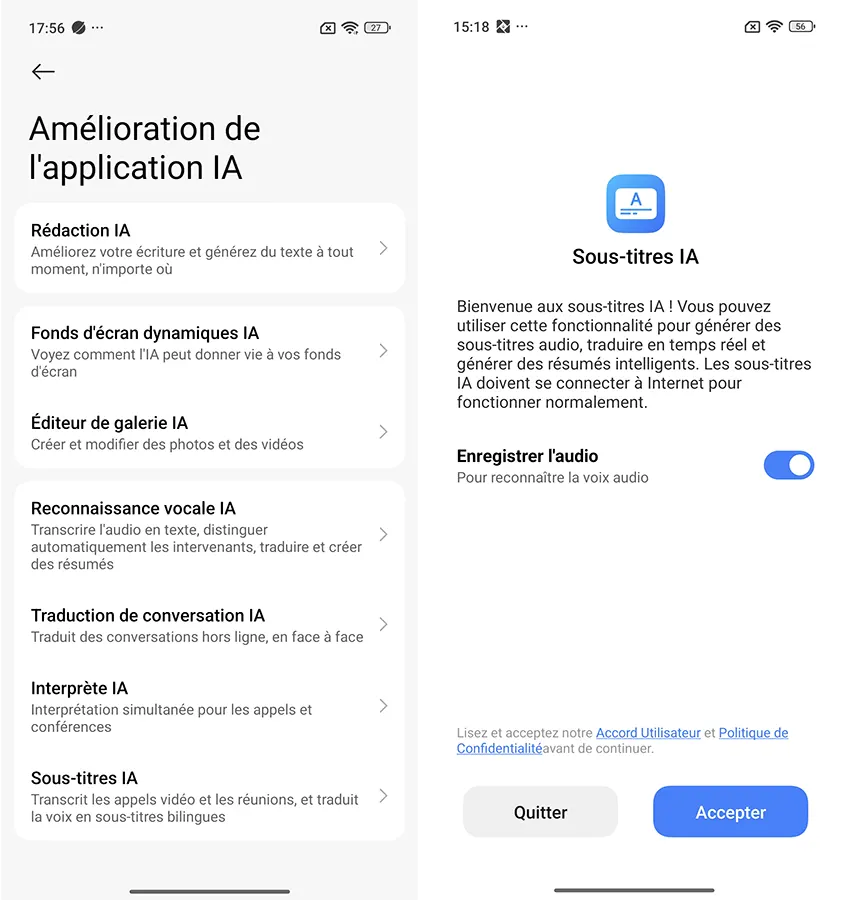Go back with the top-left arrow
The image size is (844, 900).
point(43,72)
